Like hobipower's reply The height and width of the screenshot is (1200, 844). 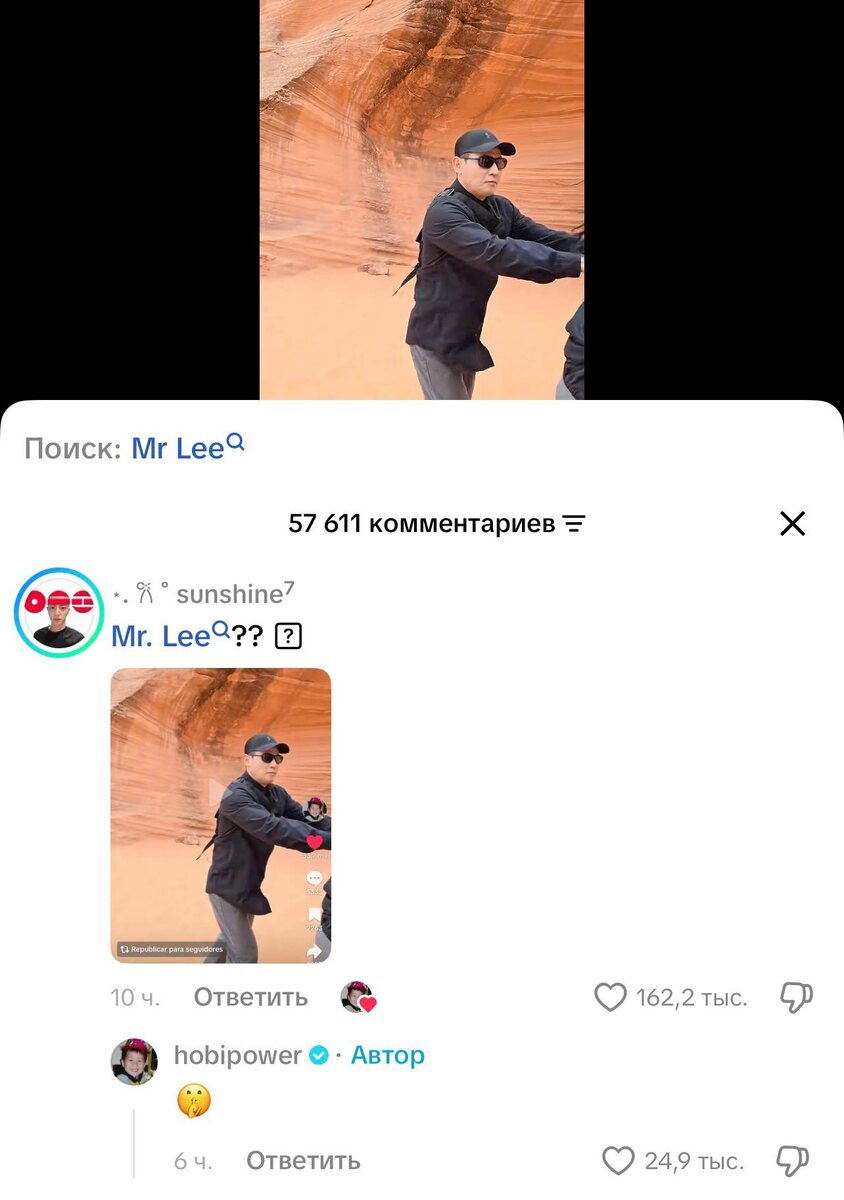point(618,1161)
